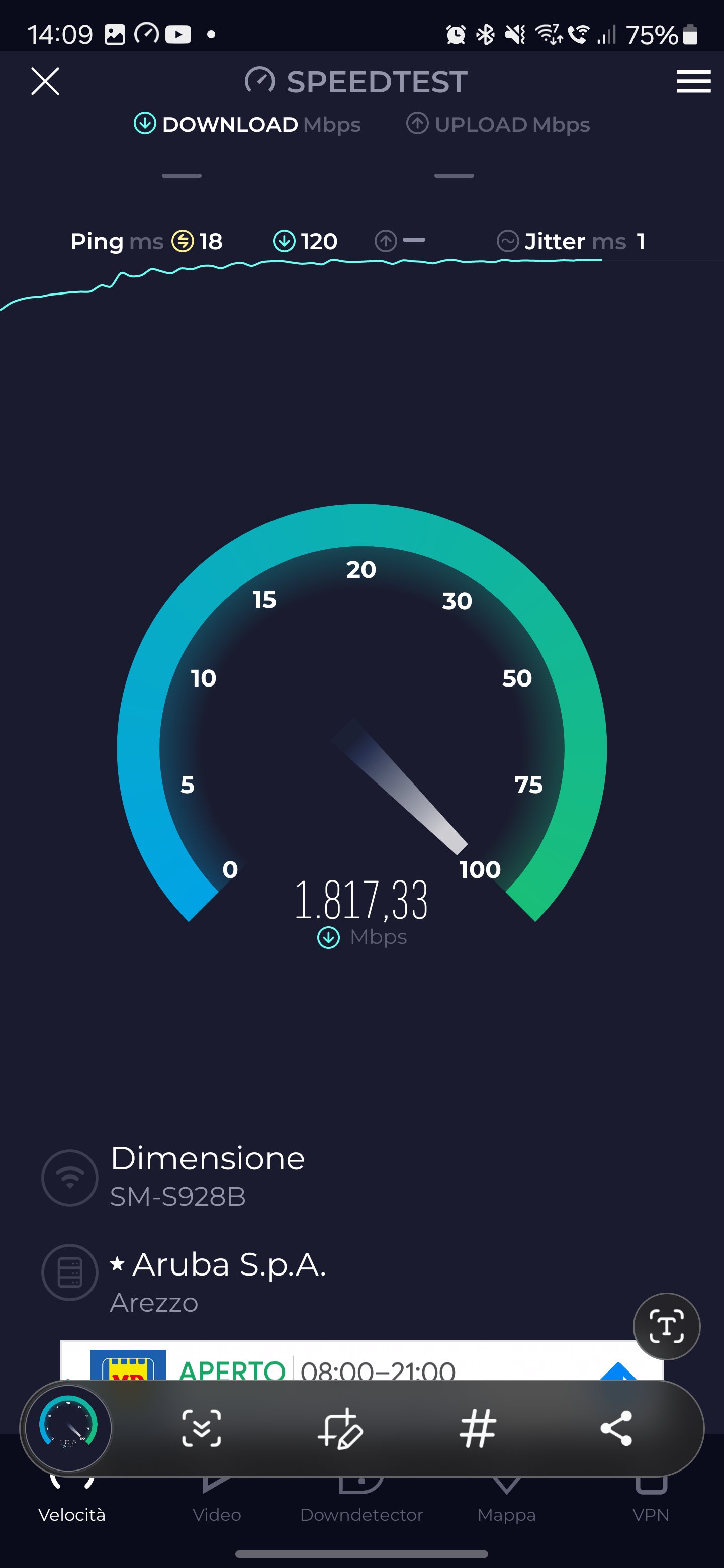Add hashtag tags to the screenshot
Screen dimensions: 724x1568
[478, 1428]
